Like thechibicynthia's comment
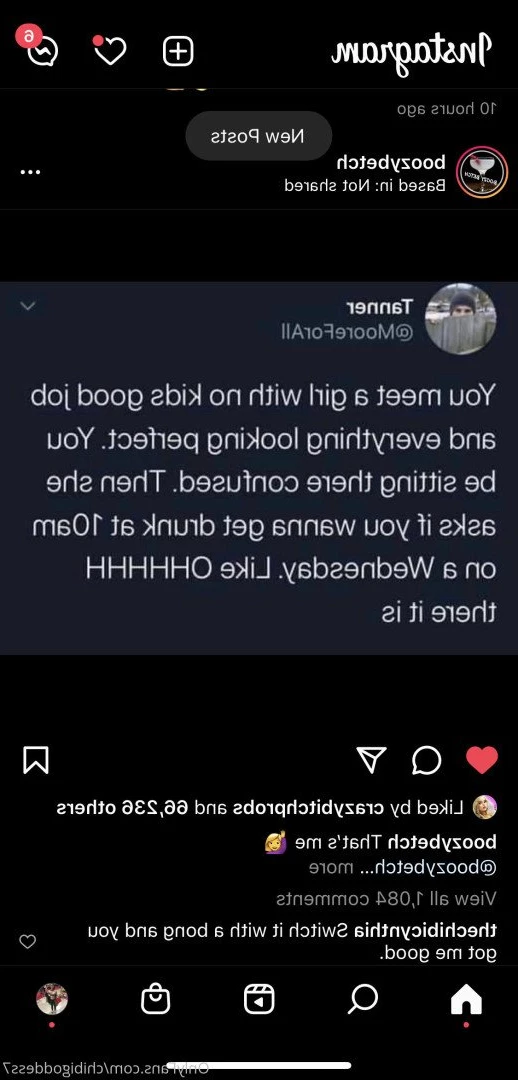 (x=28, y=942)
